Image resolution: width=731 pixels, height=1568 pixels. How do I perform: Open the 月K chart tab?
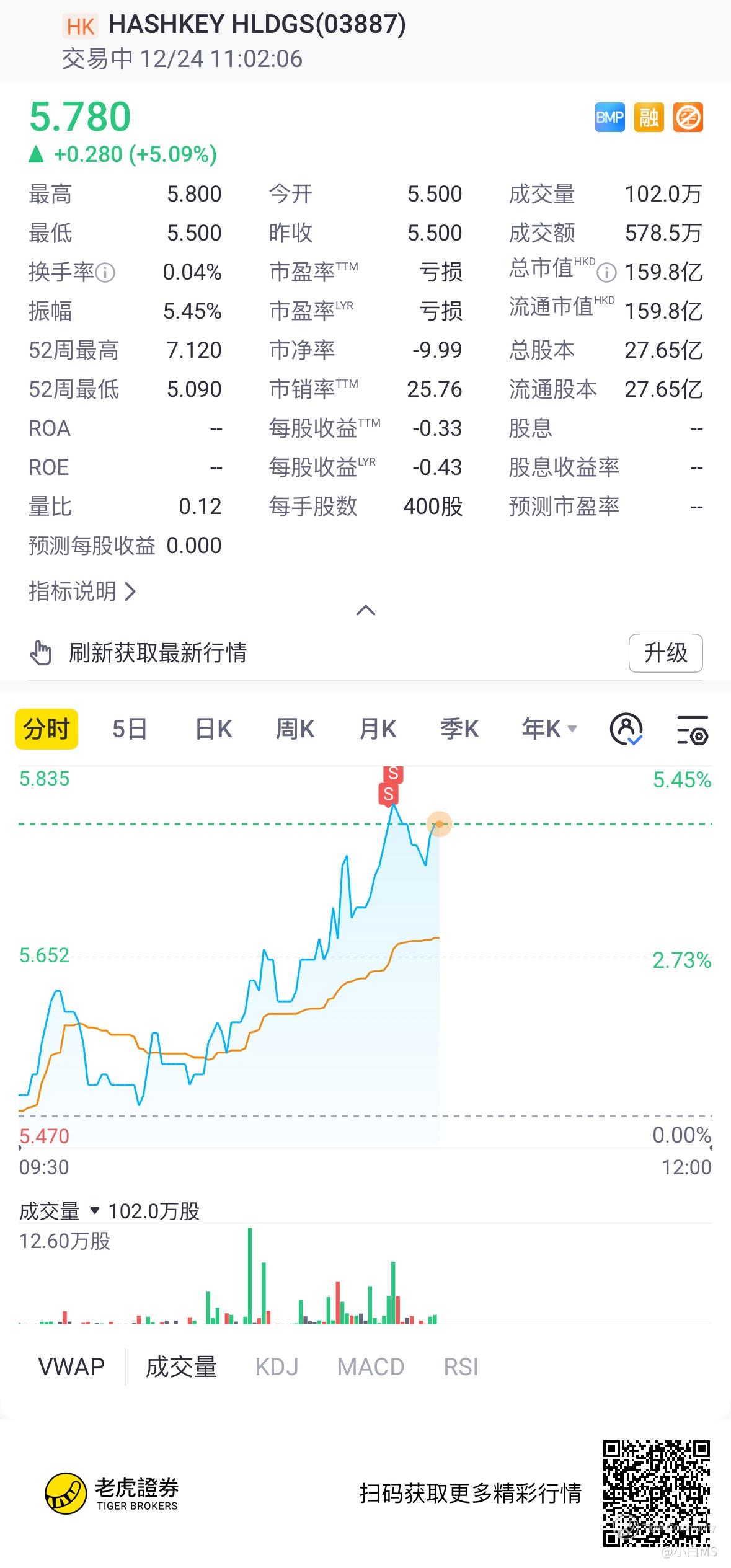[378, 729]
